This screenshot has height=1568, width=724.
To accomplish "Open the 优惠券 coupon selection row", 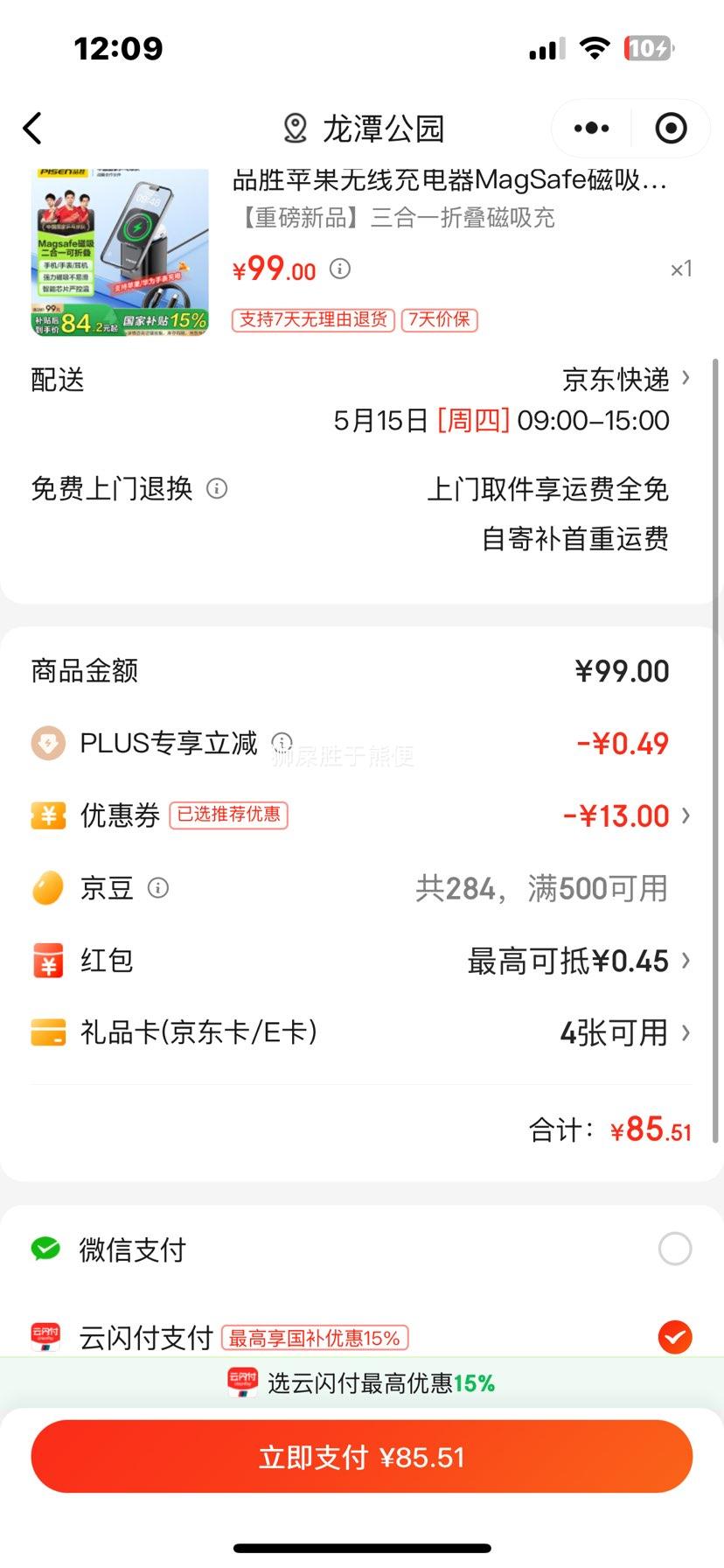I will [362, 815].
